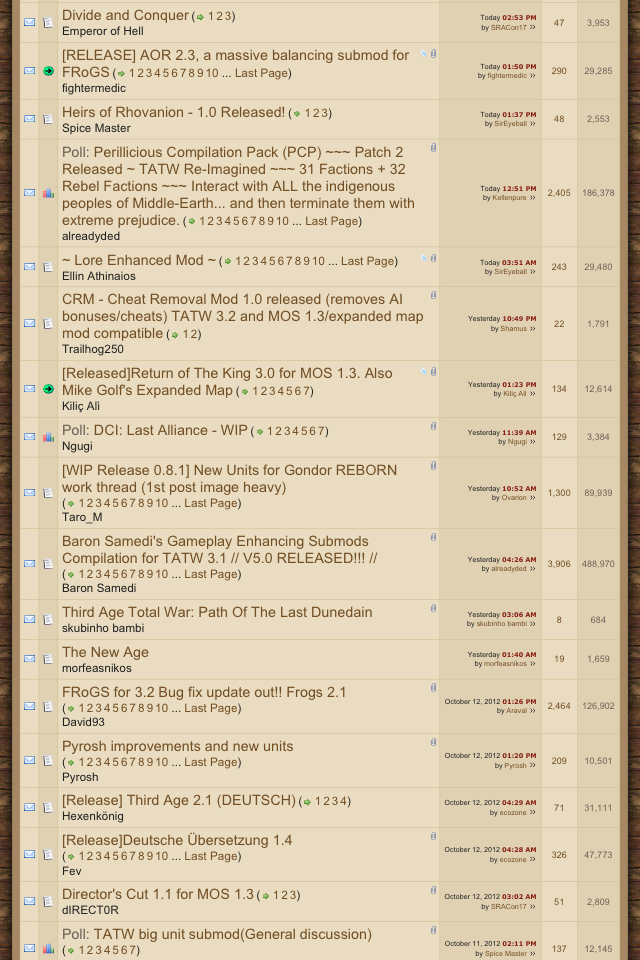Open the Third Age 2.1 (DEUTSCH) thread

pos(179,799)
